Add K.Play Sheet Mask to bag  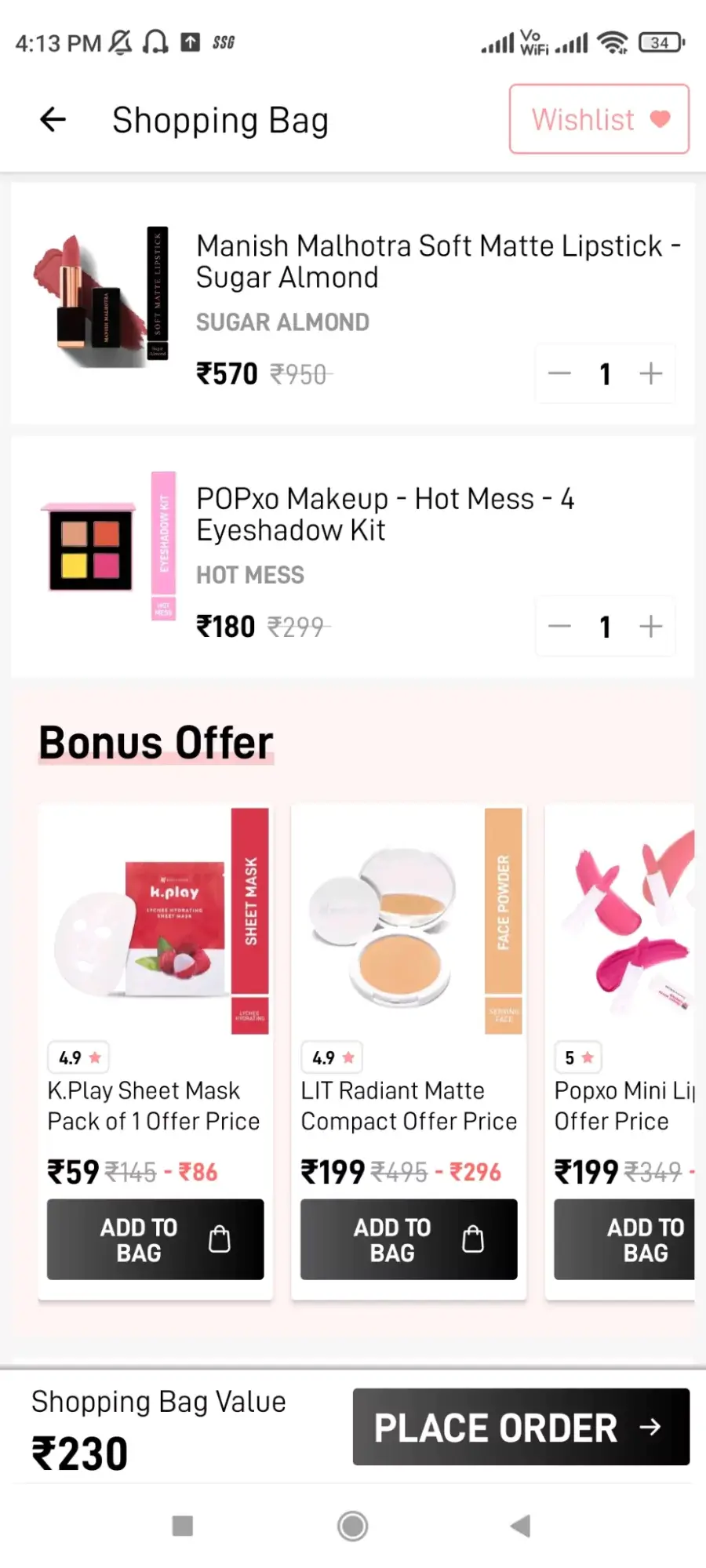coord(155,1239)
